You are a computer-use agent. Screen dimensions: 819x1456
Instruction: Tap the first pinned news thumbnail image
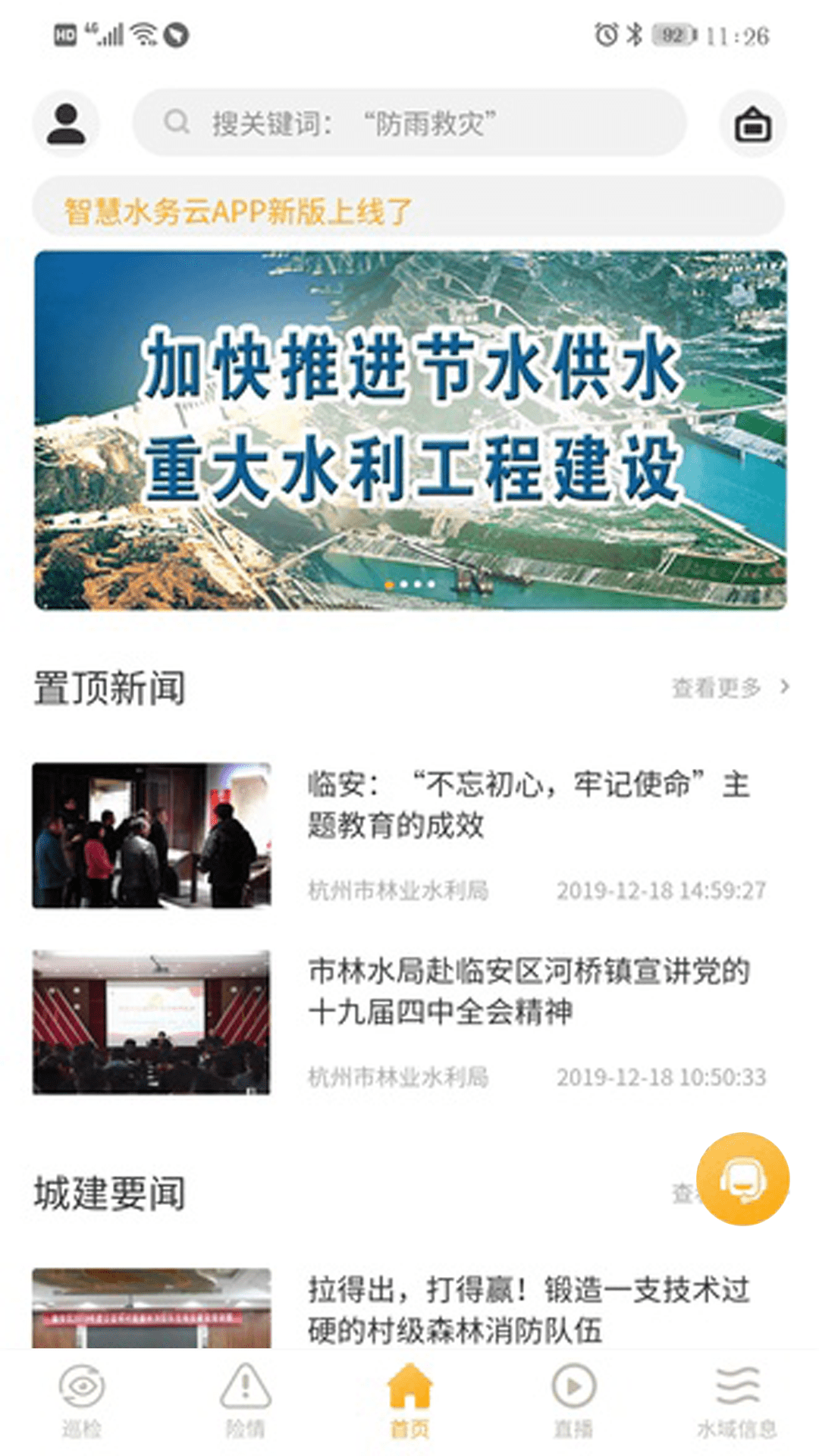point(152,838)
